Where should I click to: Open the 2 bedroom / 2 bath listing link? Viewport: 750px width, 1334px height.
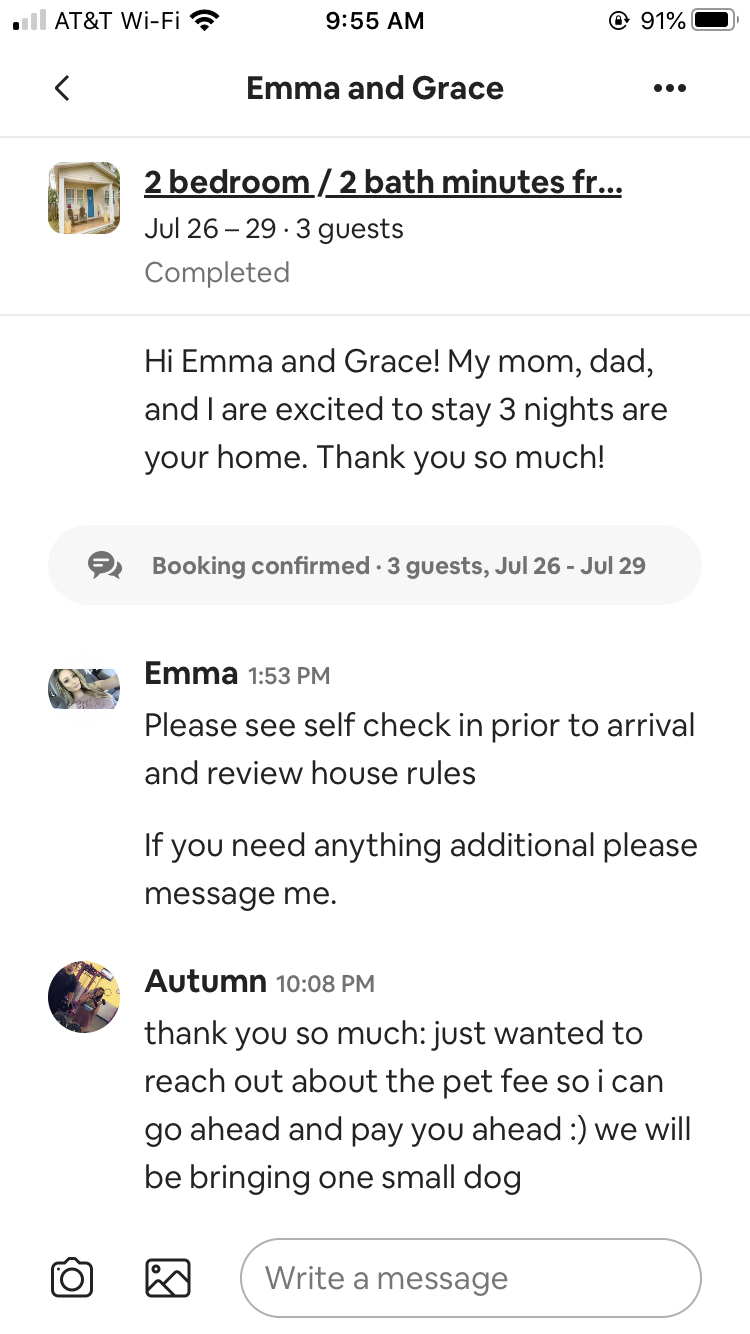coord(383,182)
